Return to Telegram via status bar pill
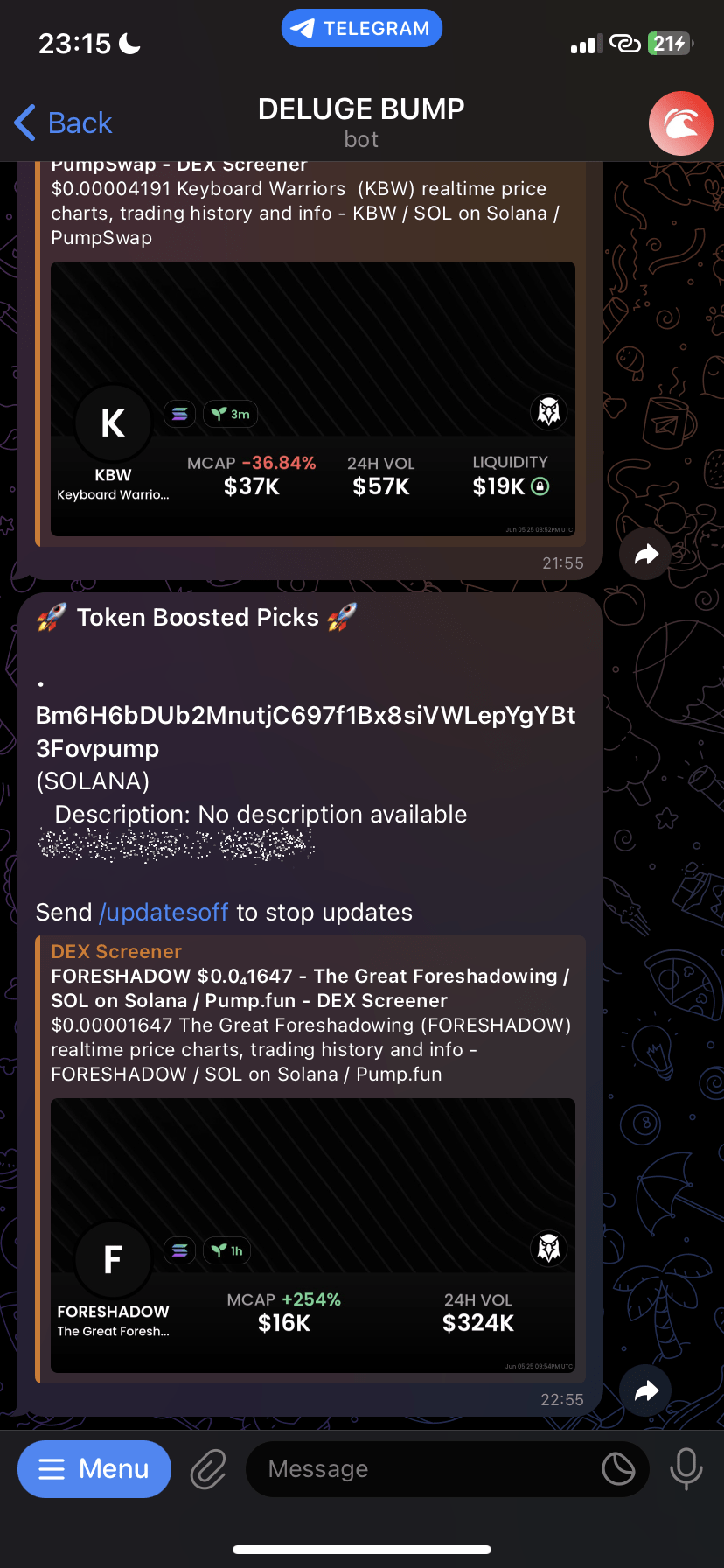This screenshot has height=1568, width=724. (x=361, y=28)
